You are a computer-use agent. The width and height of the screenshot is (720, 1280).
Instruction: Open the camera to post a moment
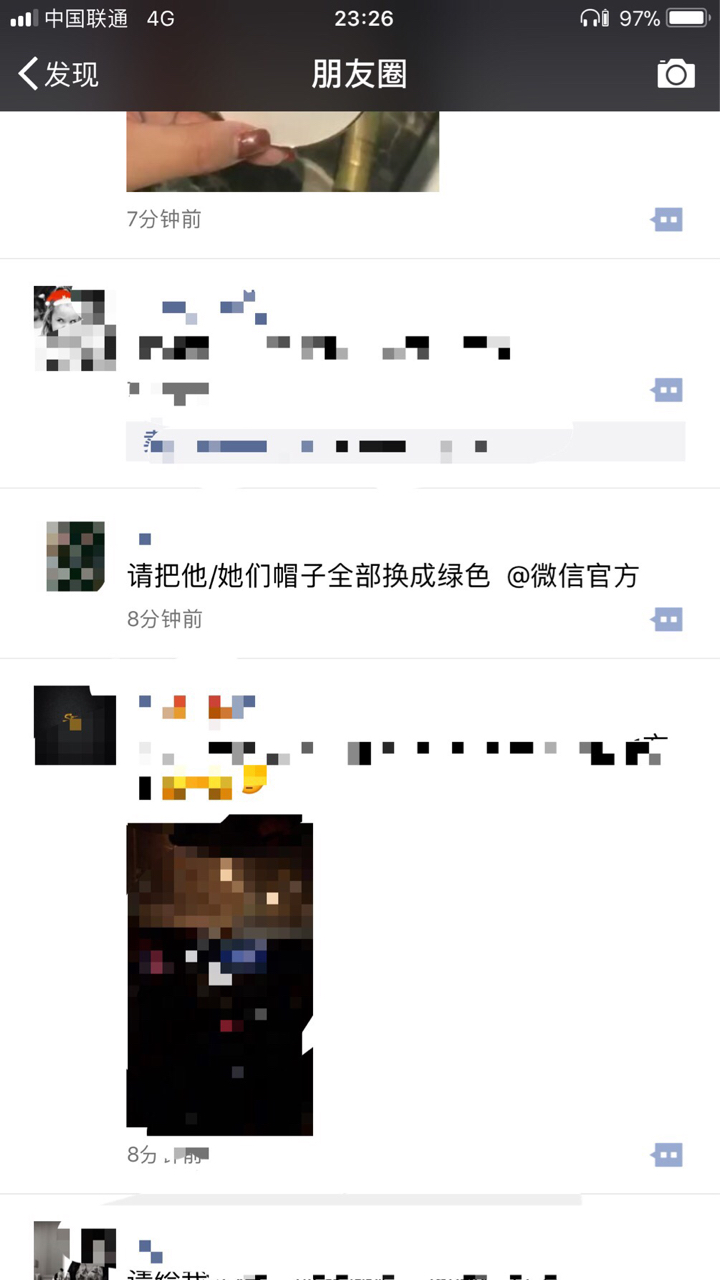click(675, 74)
